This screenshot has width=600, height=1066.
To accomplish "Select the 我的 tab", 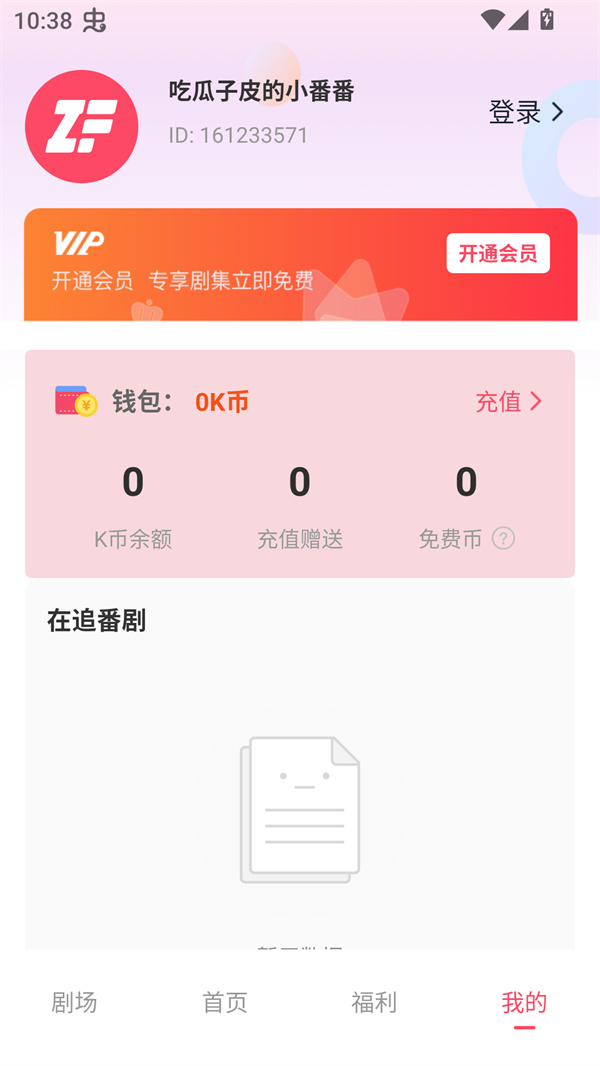I will coord(524,1002).
